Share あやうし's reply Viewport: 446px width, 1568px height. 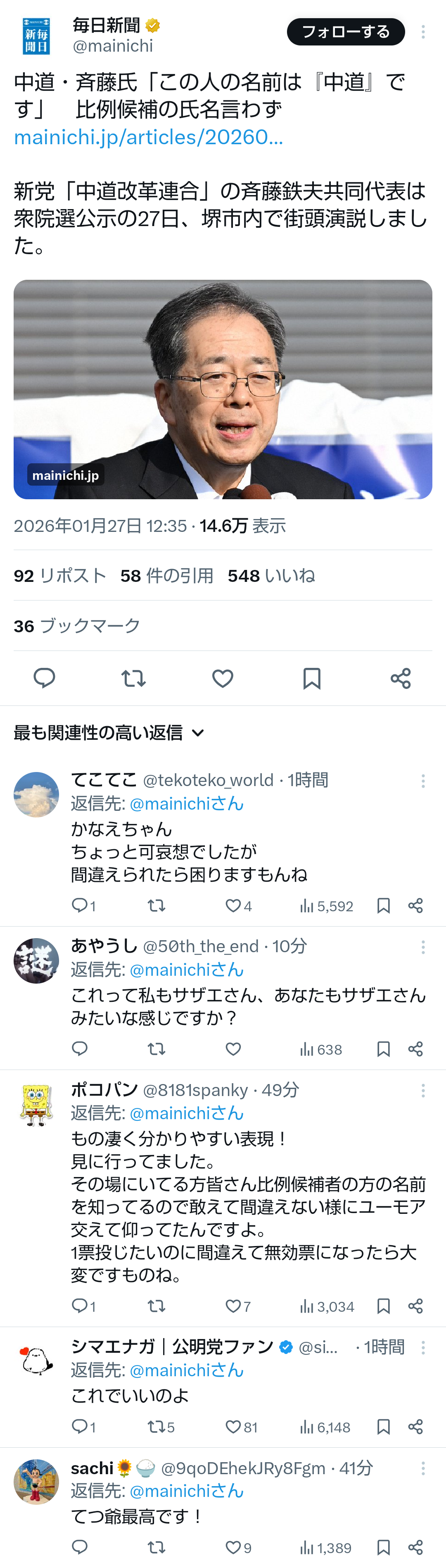pos(415,1049)
